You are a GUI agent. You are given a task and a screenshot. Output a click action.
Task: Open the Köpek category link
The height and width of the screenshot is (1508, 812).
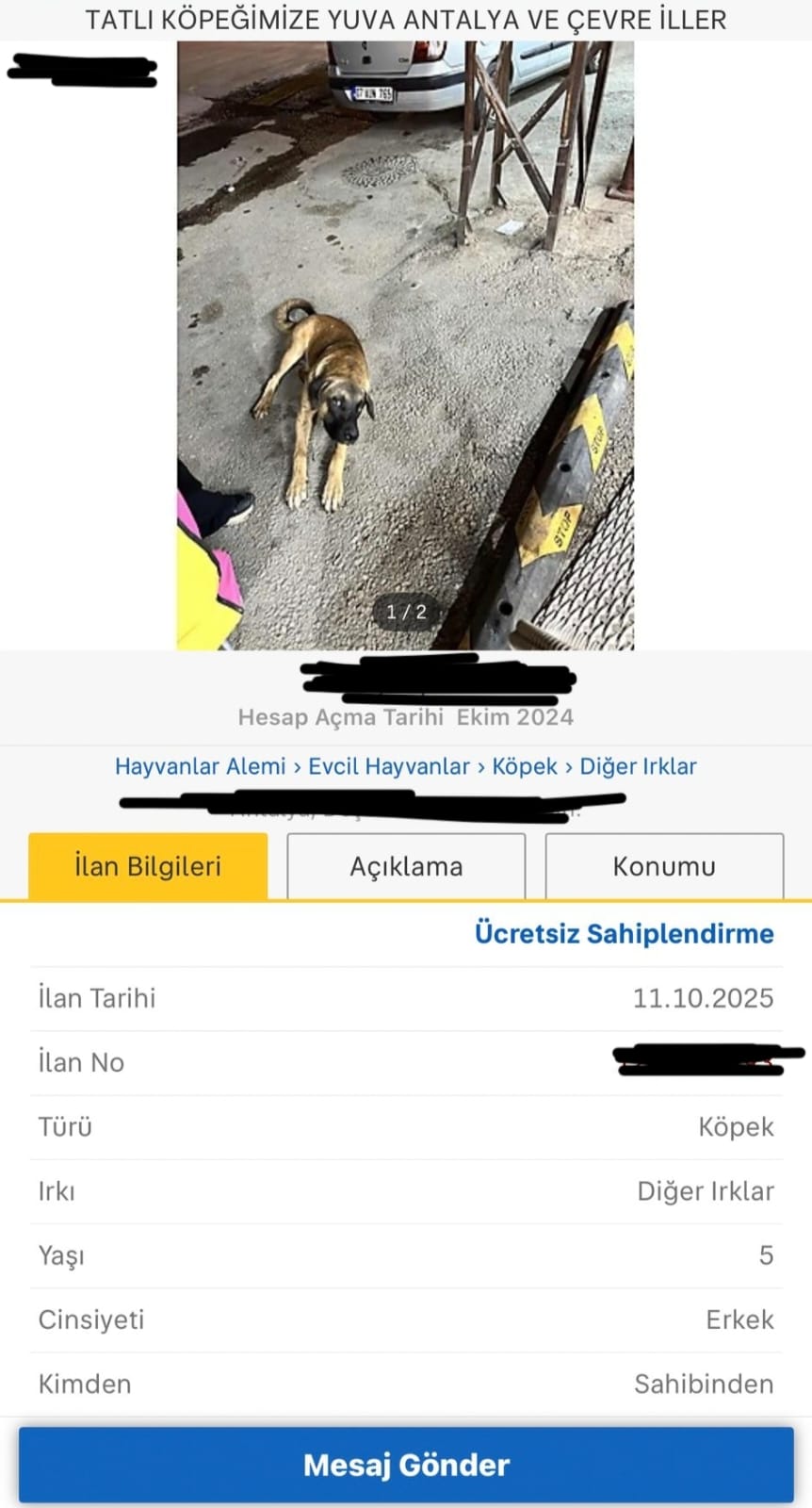pos(525,766)
